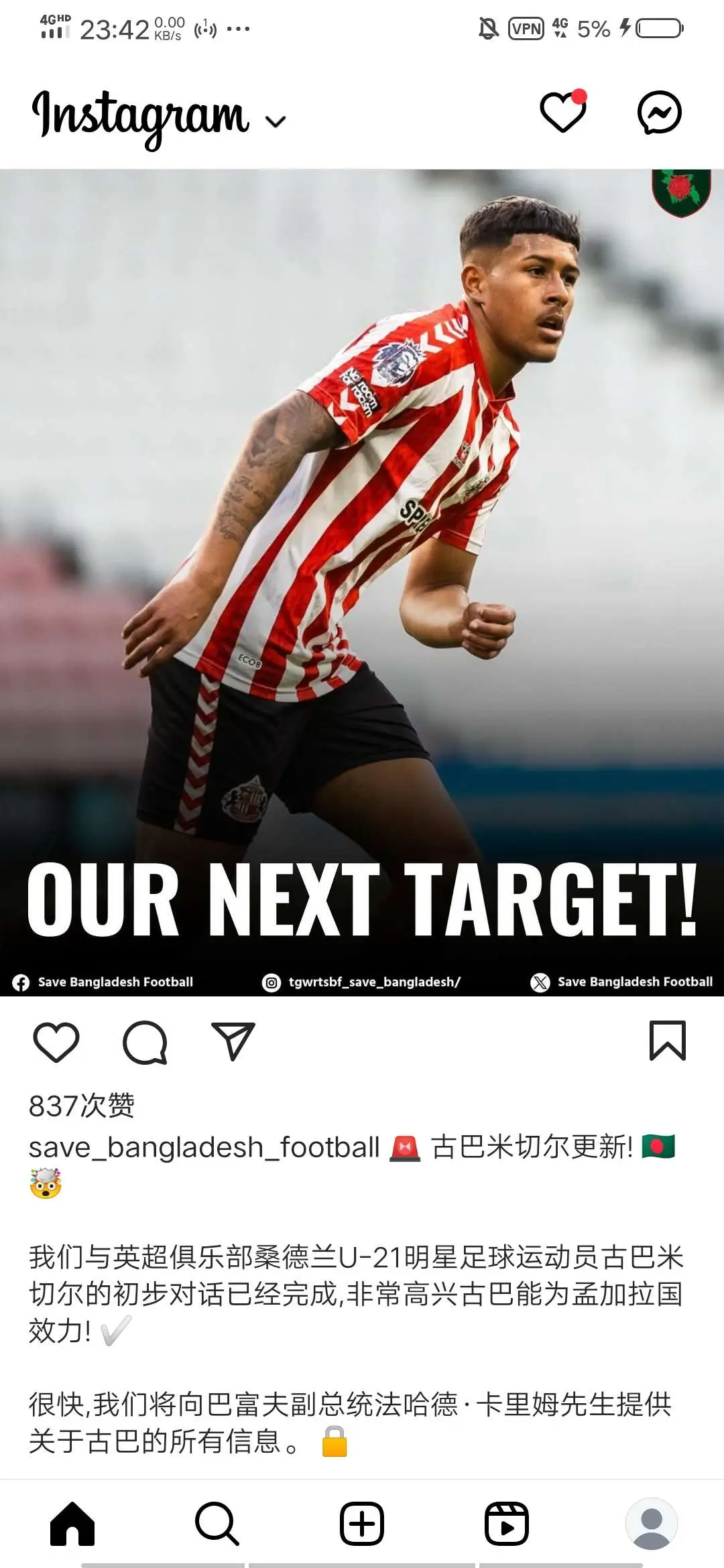Share the post via paper plane icon
The height and width of the screenshot is (1568, 724).
pos(233,1041)
